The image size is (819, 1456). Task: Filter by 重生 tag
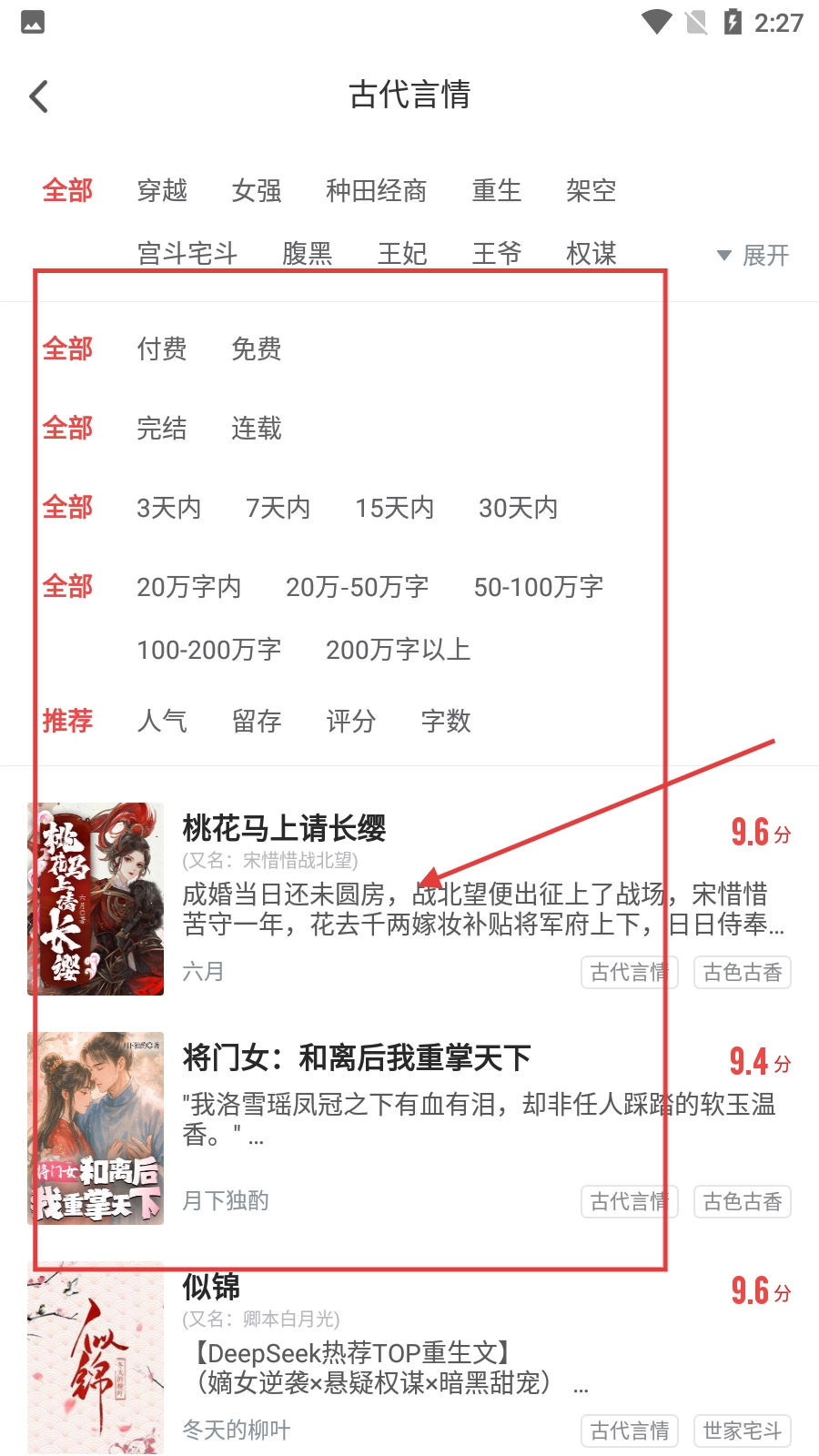[497, 191]
